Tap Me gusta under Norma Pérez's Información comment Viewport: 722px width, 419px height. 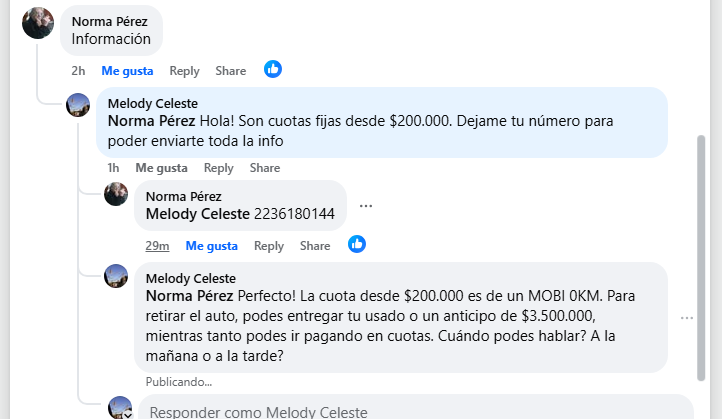point(127,71)
